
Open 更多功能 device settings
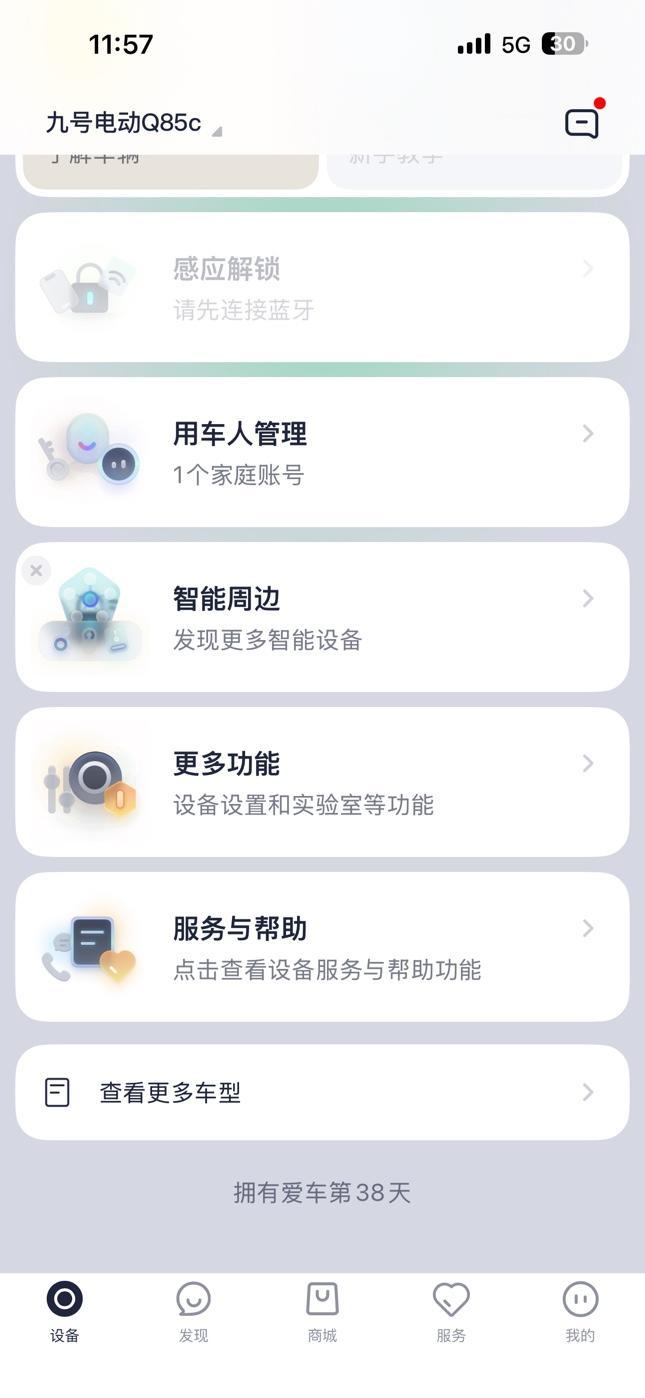point(322,782)
